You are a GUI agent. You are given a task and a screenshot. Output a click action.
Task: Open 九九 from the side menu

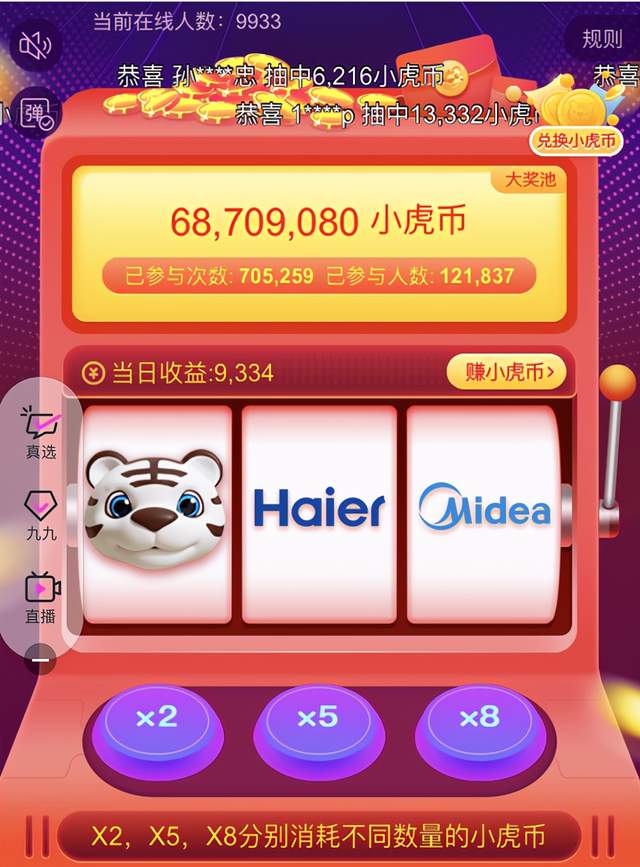[x=41, y=515]
